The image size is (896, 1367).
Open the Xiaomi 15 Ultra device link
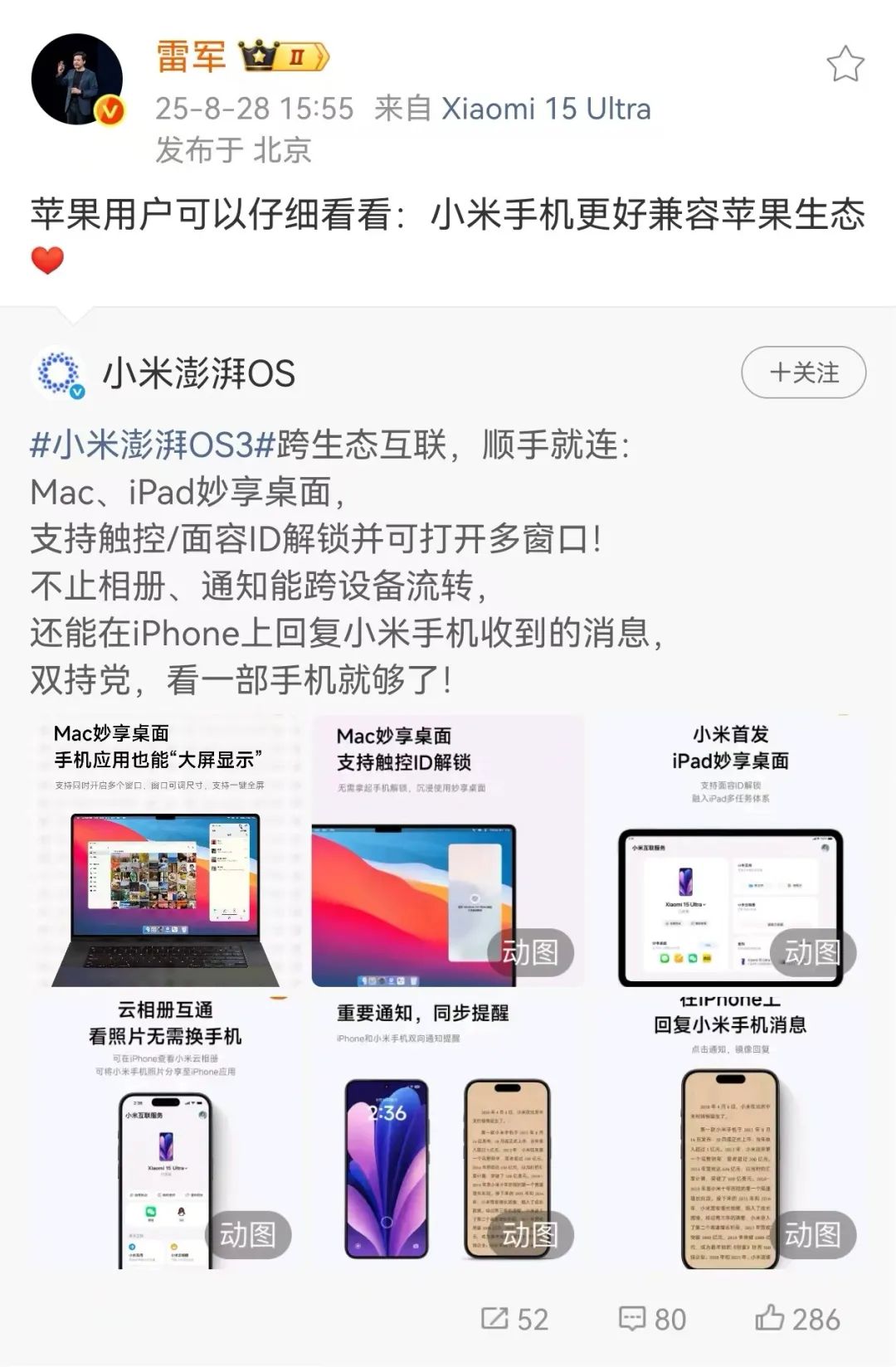[546, 109]
